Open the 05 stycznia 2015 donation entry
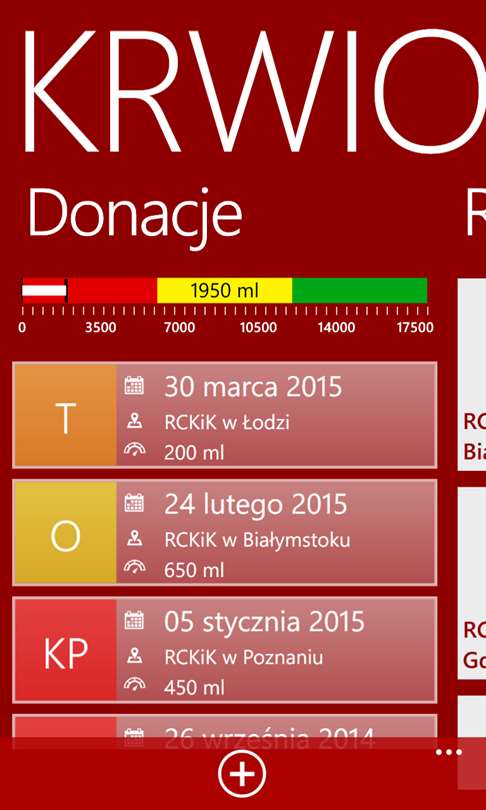 (225, 650)
